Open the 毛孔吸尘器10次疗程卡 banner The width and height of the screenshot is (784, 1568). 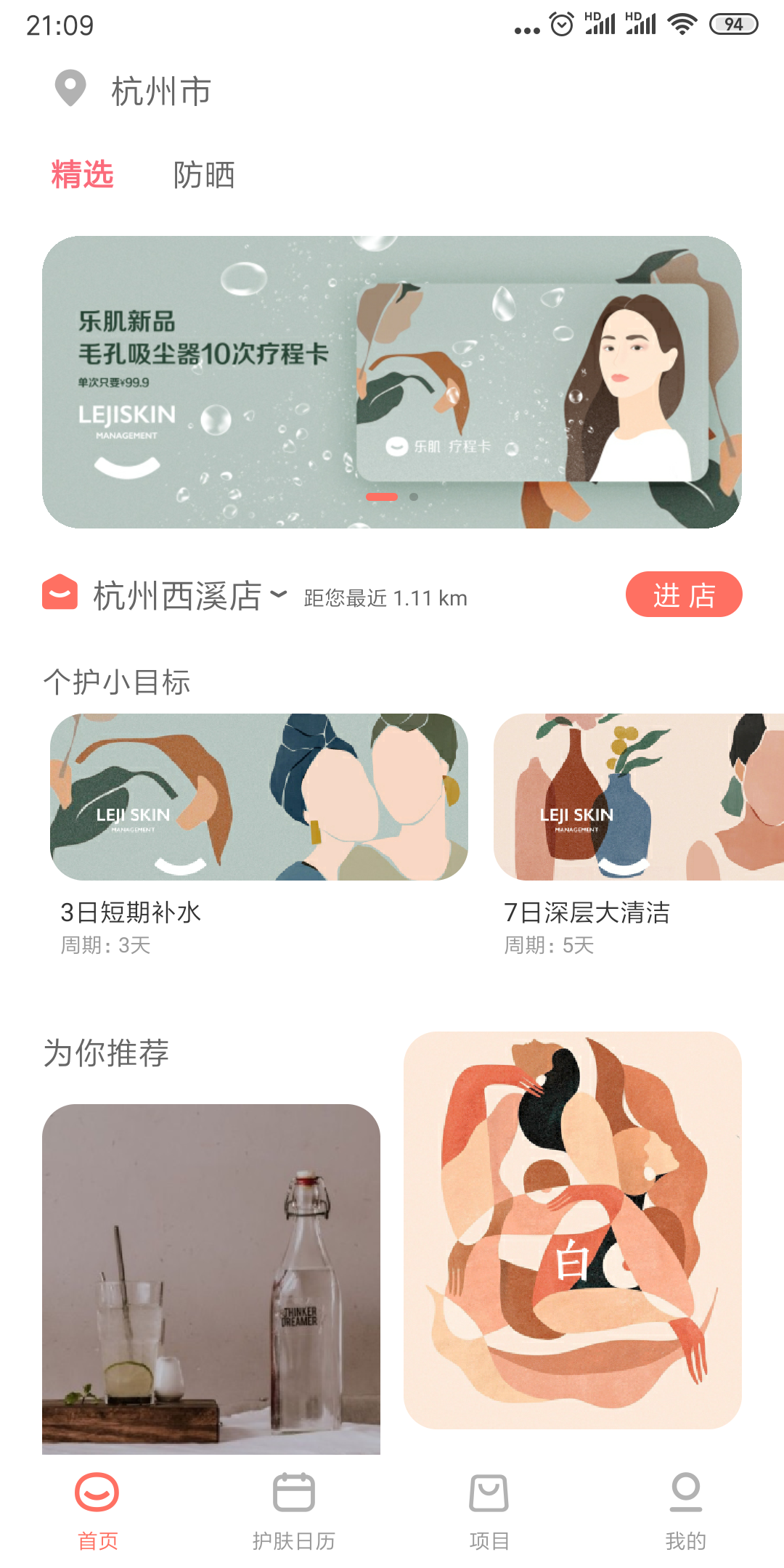392,381
